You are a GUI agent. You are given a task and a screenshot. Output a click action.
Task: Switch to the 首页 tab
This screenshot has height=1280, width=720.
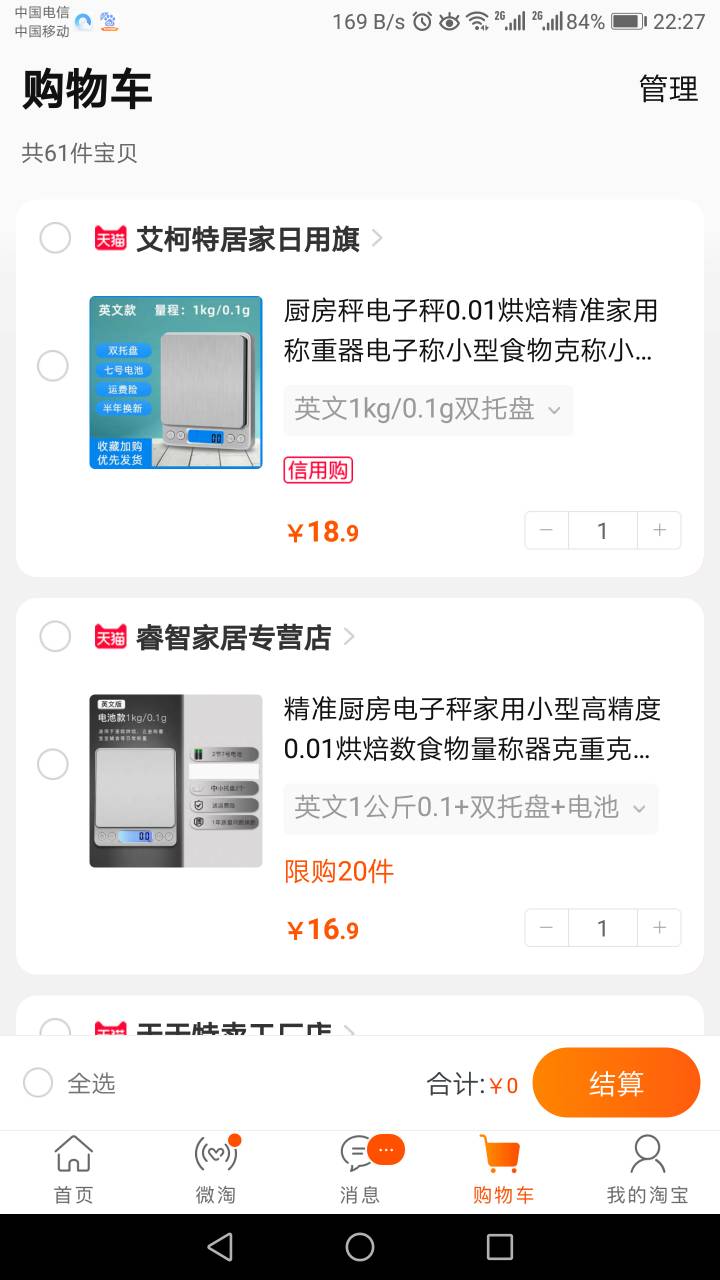73,1170
